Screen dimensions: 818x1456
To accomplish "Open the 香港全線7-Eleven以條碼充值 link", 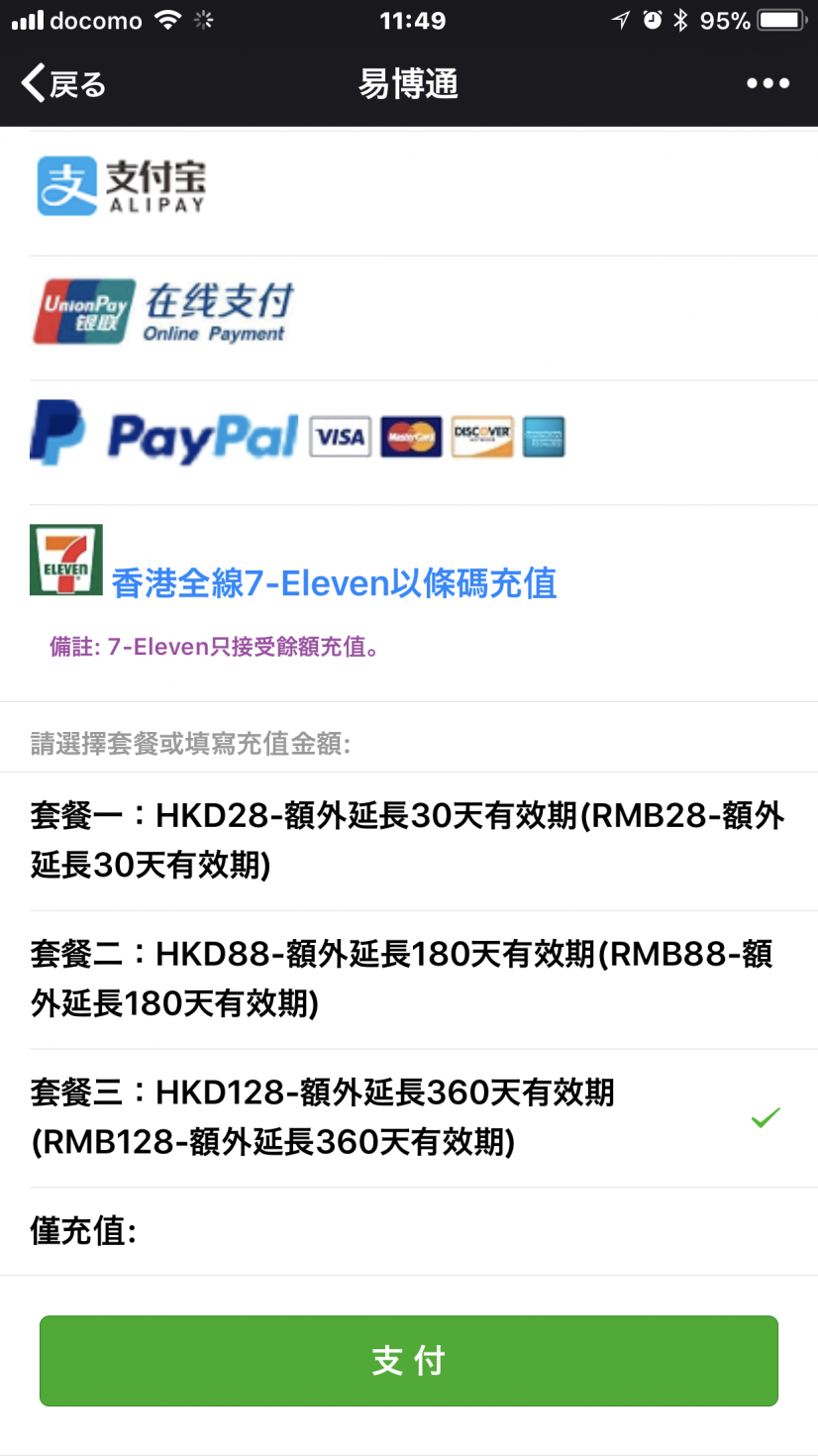I will click(x=333, y=583).
